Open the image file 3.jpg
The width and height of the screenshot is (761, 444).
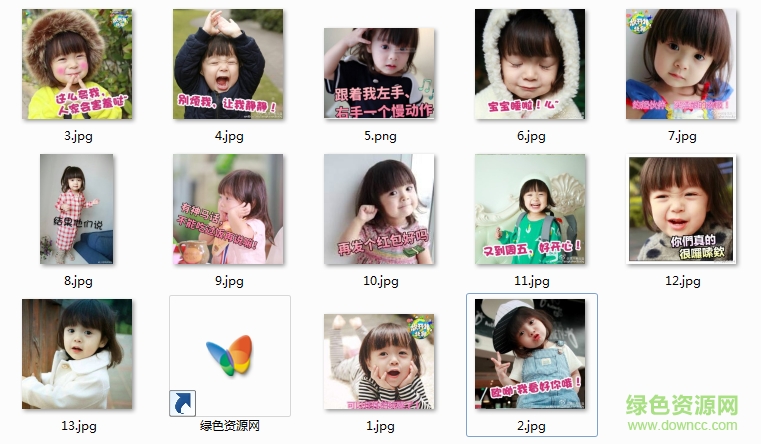click(77, 65)
